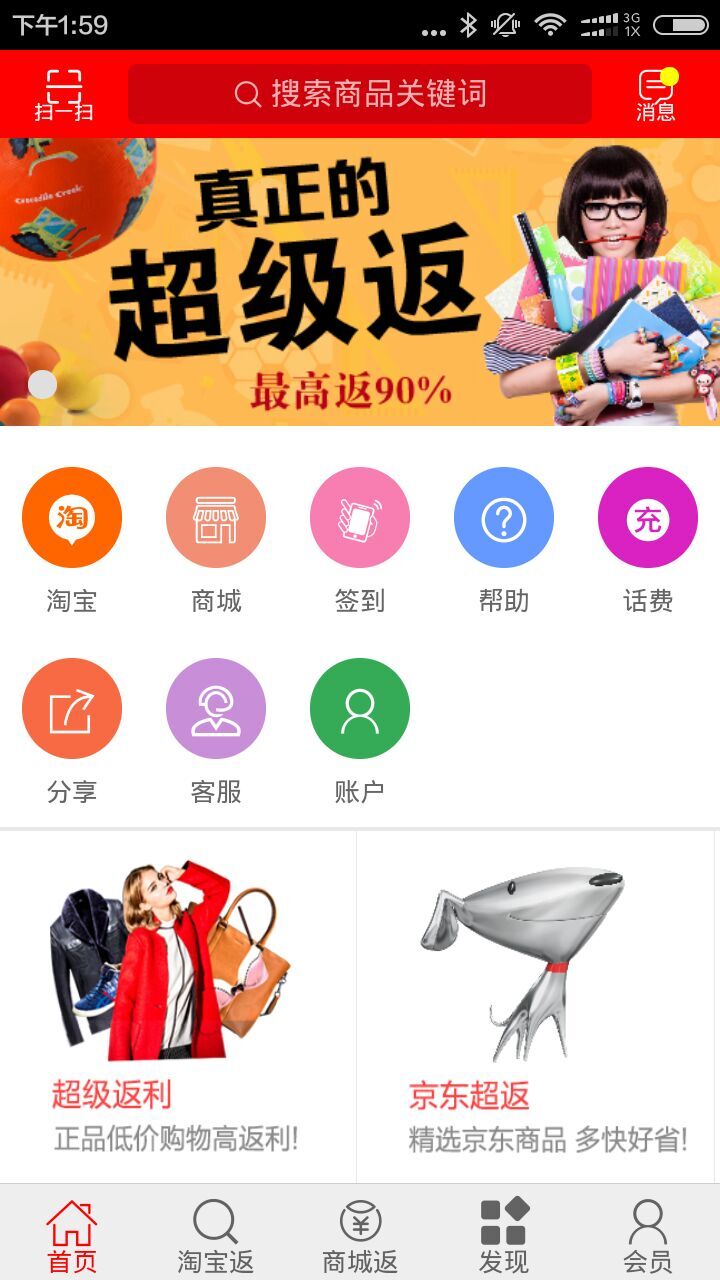Viewport: 720px width, 1280px height.
Task: Switch to the 淘宝返 tab
Action: click(216, 1235)
